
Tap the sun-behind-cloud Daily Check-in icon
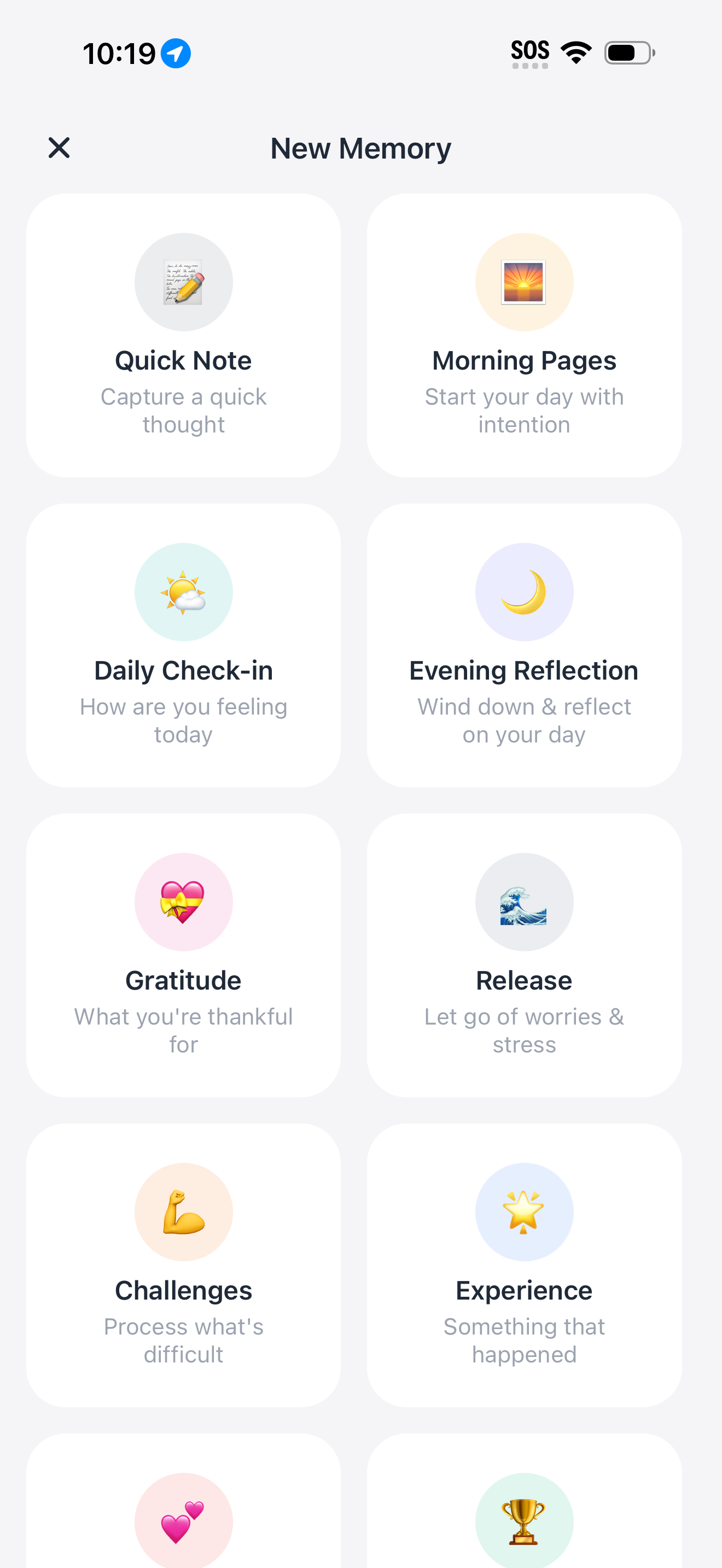click(x=183, y=592)
